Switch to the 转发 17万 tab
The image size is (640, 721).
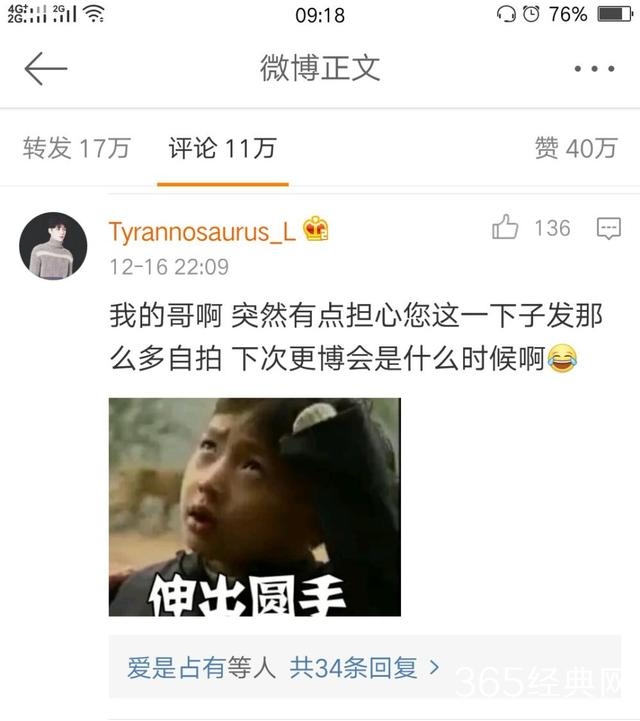pos(77,149)
